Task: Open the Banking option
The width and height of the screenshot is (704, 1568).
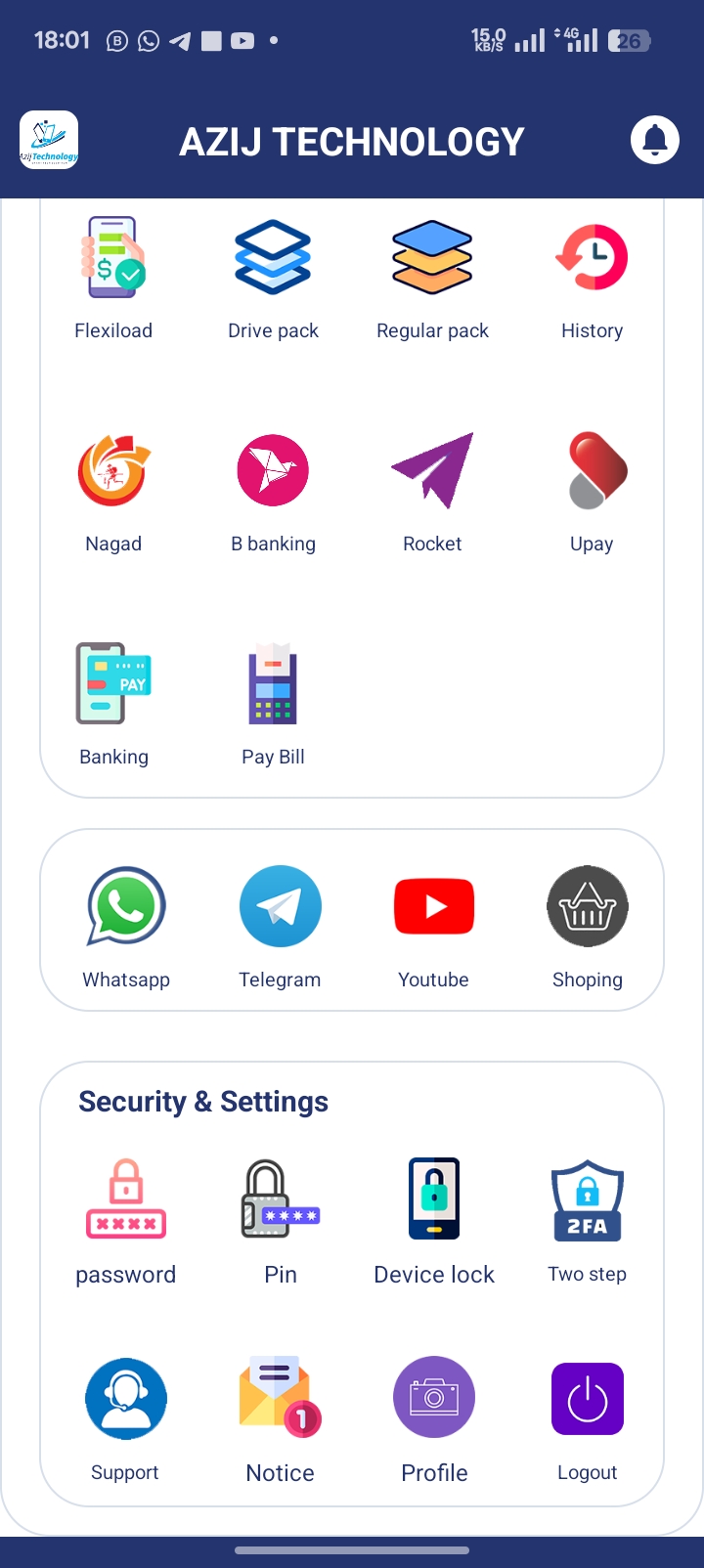Action: 113,704
